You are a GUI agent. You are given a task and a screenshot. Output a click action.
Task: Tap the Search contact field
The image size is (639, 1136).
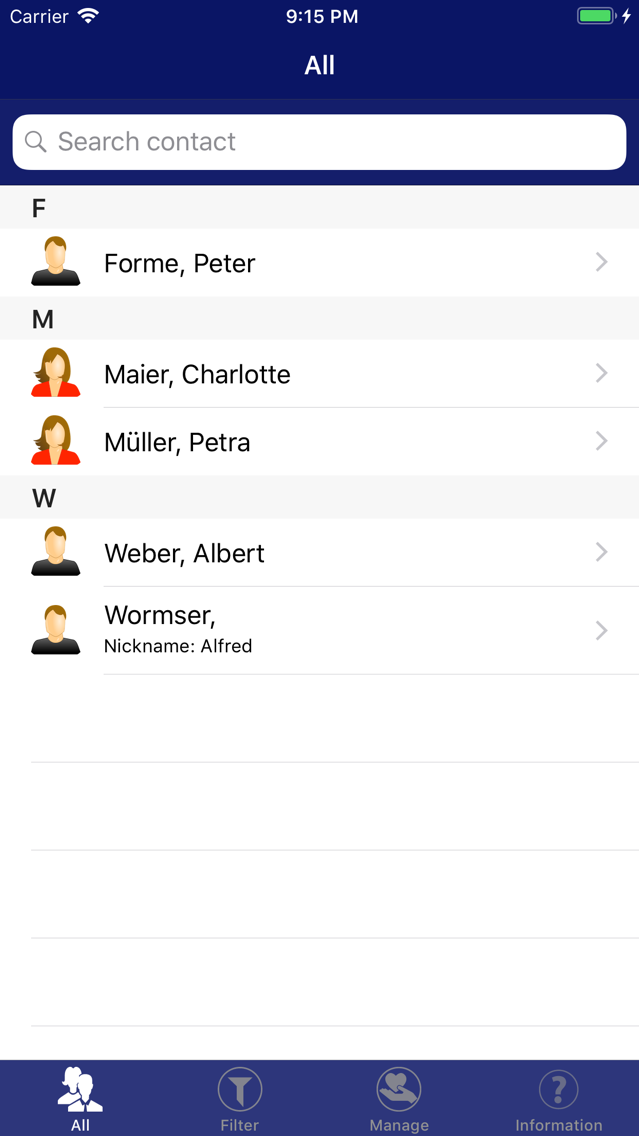[x=320, y=142]
